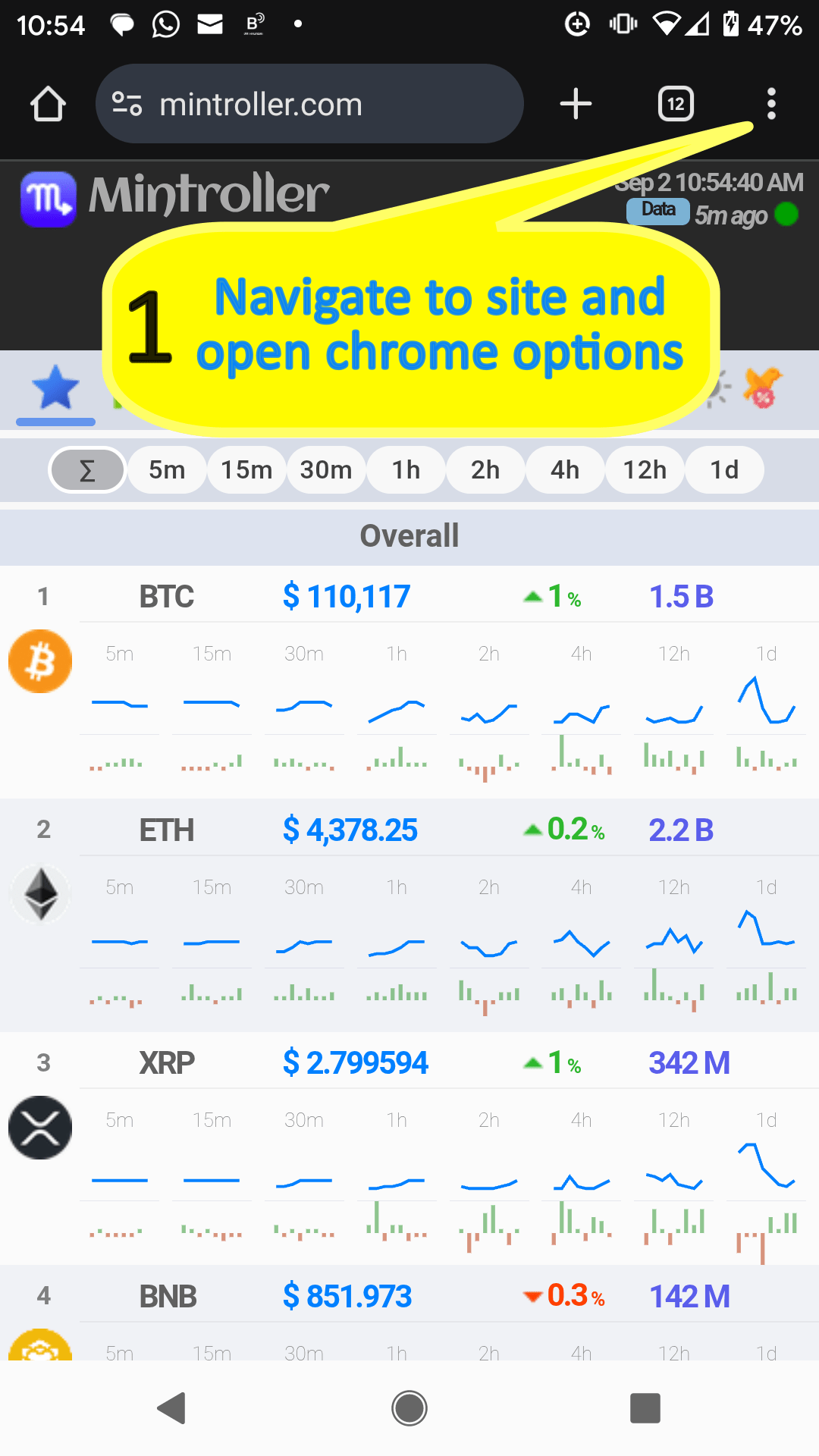Screen dimensions: 819x1456
Task: Open Chrome's three-dot overflow menu
Action: pyautogui.click(x=771, y=104)
